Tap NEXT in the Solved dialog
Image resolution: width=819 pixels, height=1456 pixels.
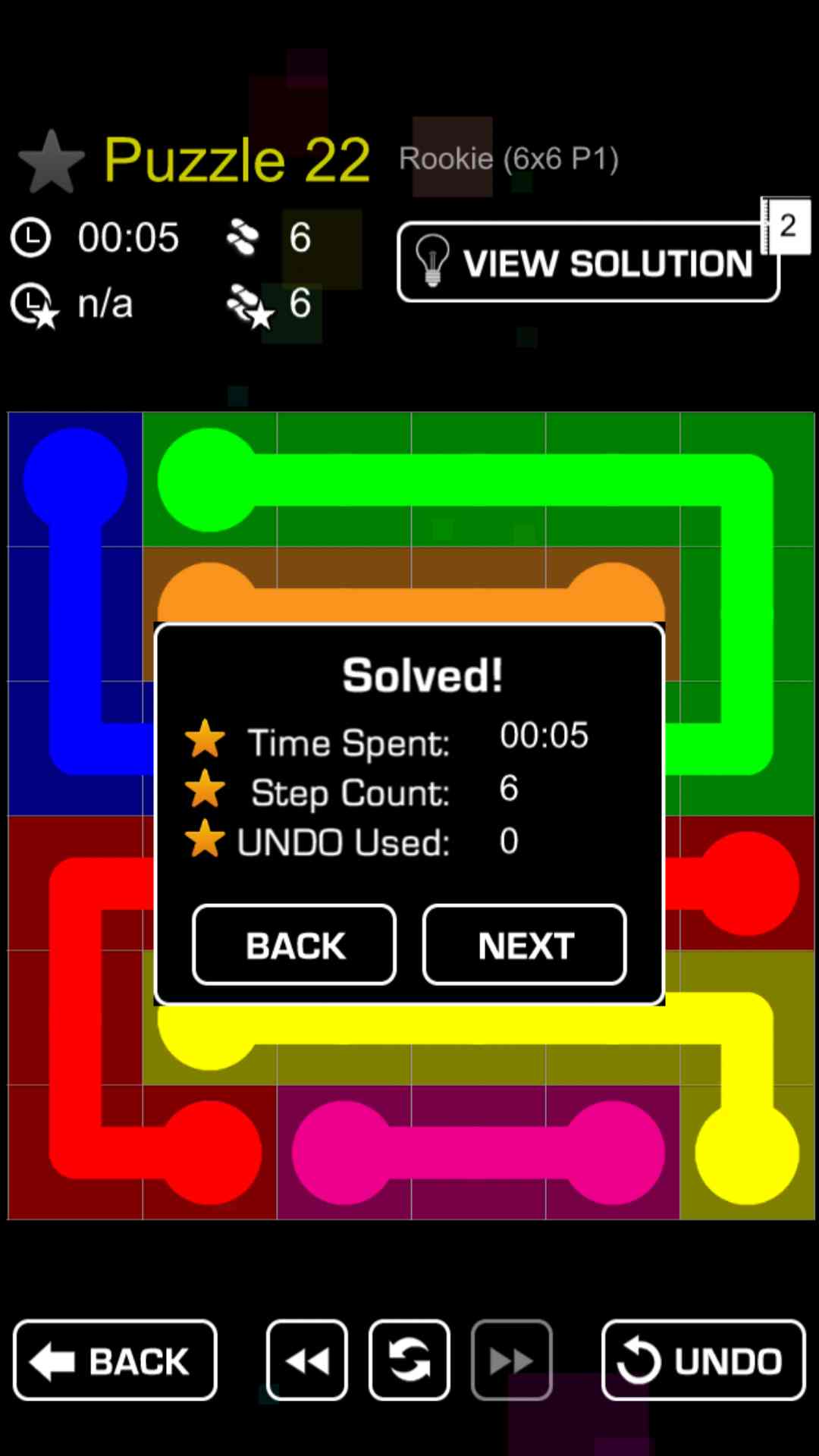tap(524, 945)
